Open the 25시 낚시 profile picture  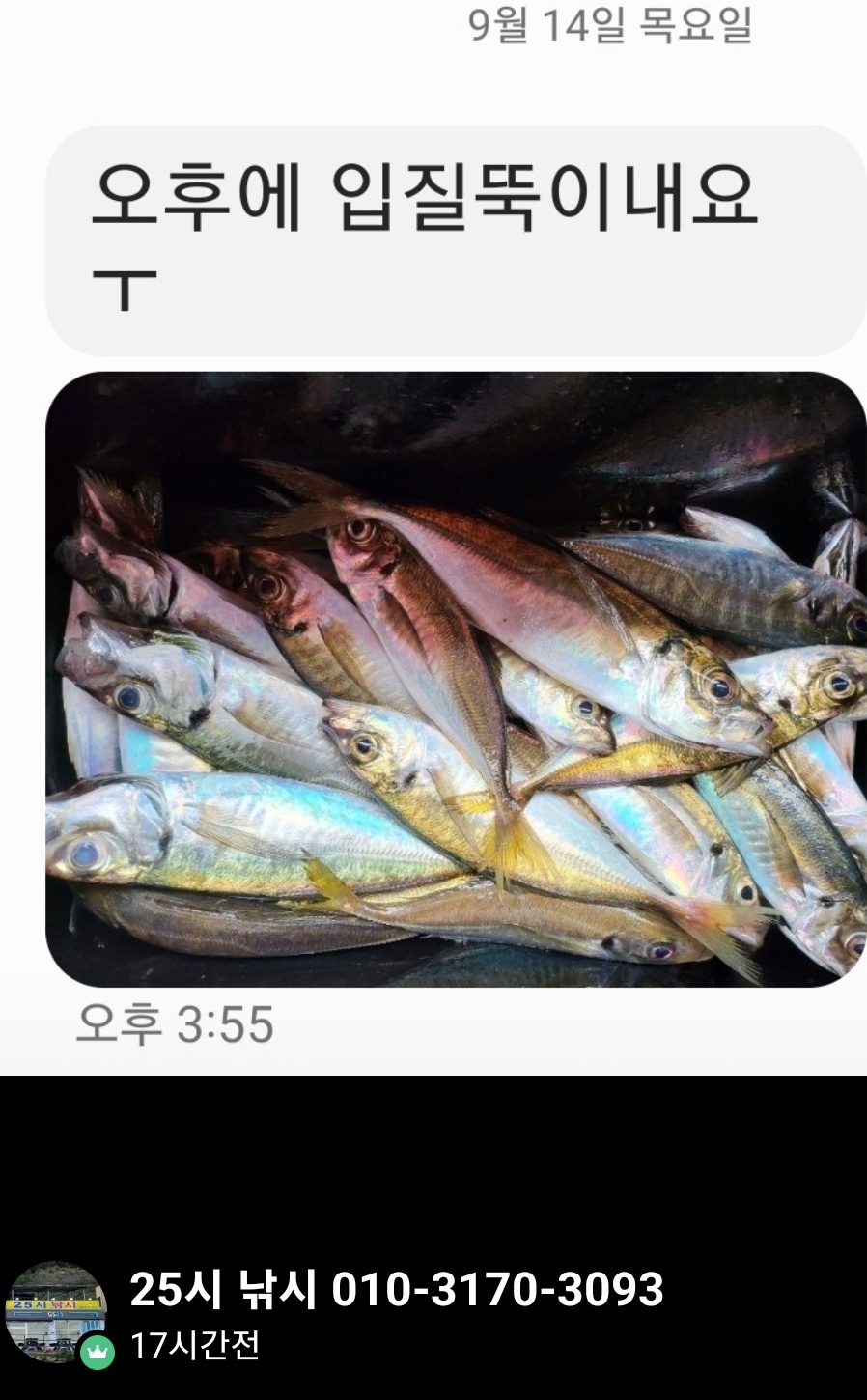point(55,1310)
